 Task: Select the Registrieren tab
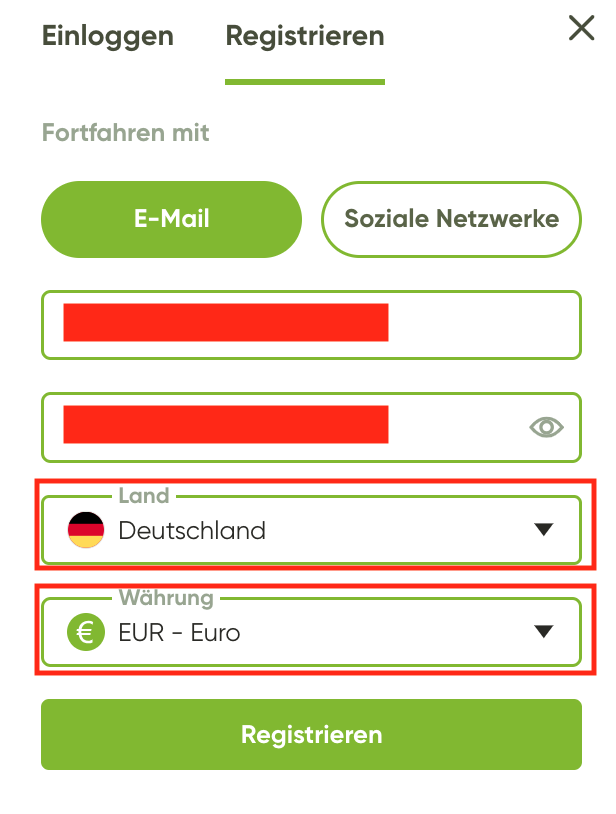pos(305,37)
